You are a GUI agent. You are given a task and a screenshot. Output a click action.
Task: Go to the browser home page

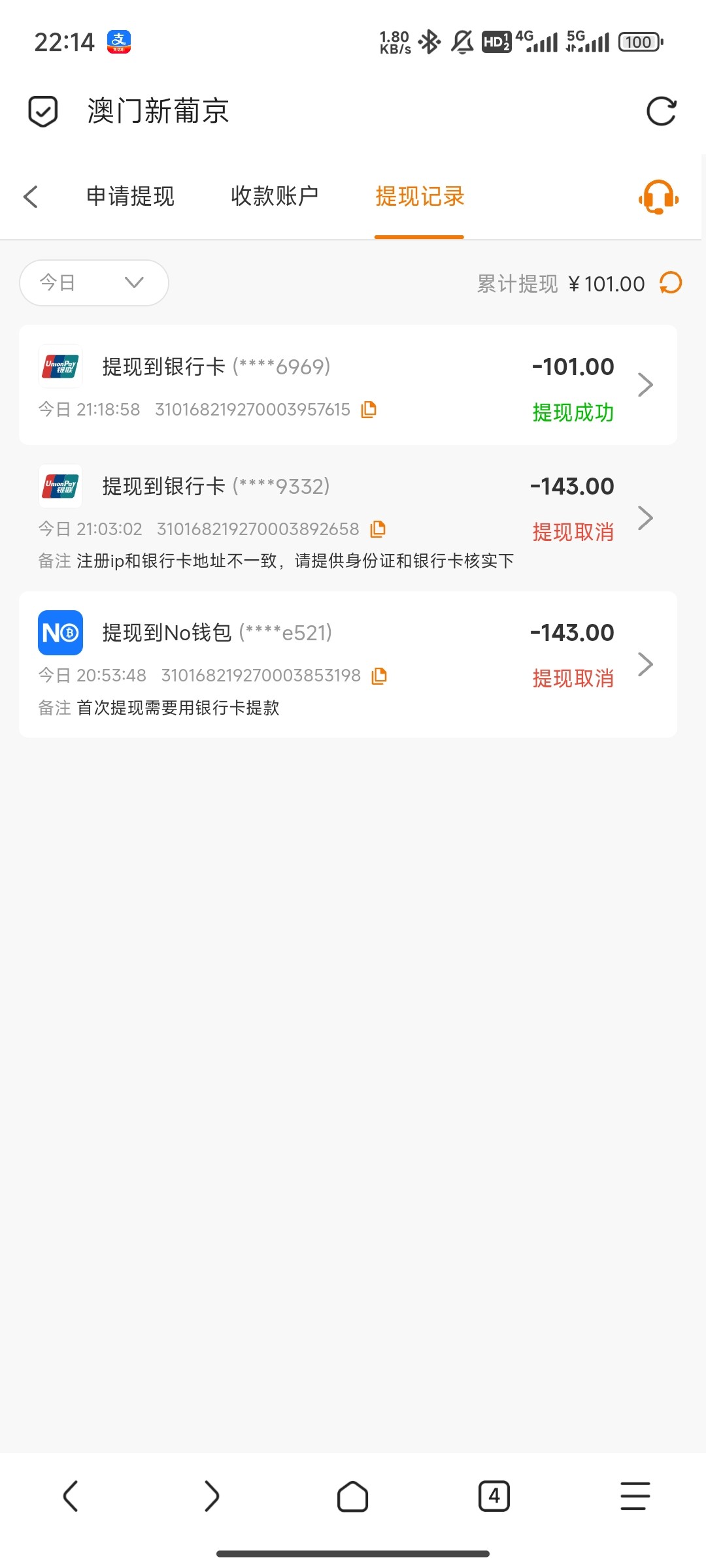[x=352, y=1496]
